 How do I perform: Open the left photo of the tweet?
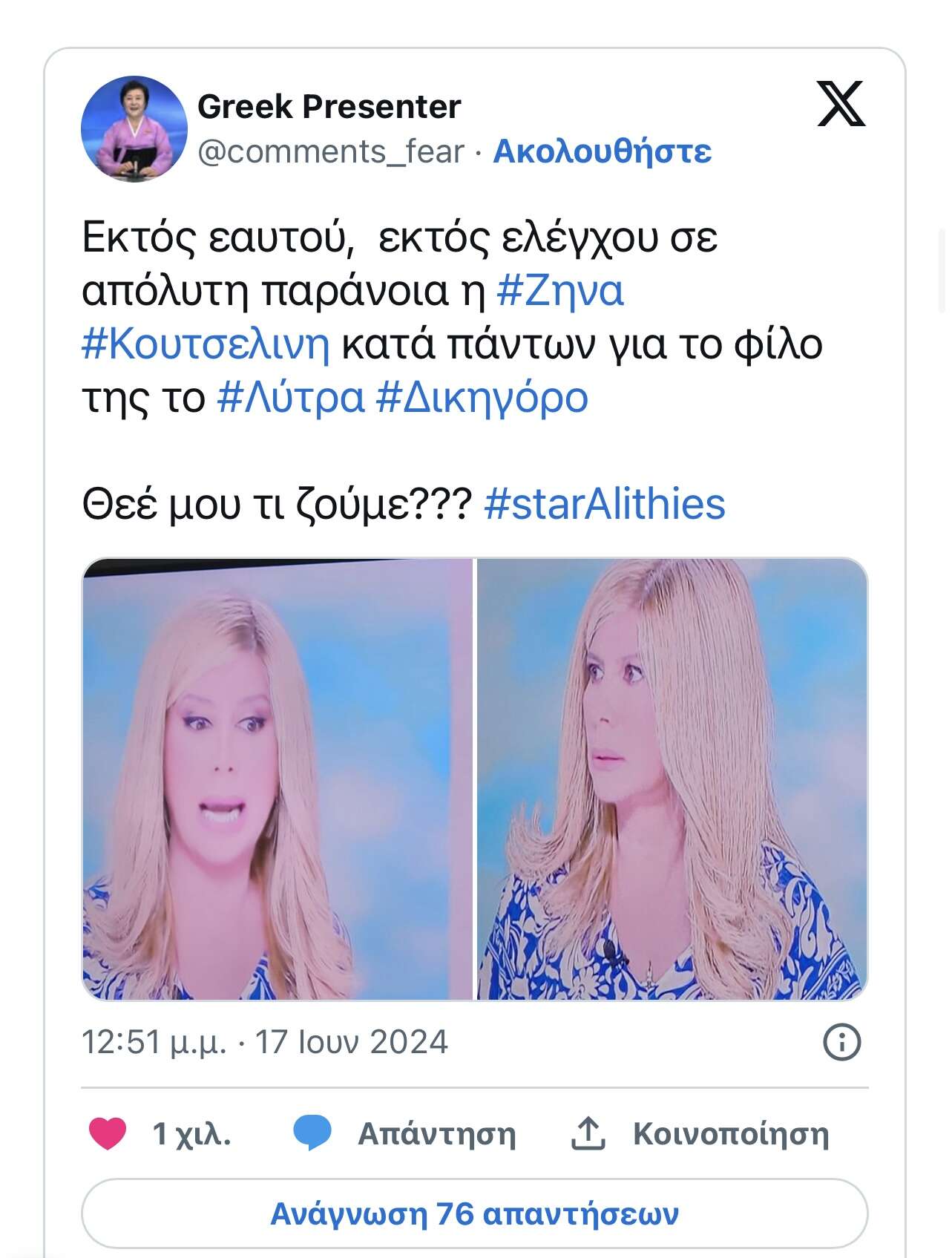(277, 779)
